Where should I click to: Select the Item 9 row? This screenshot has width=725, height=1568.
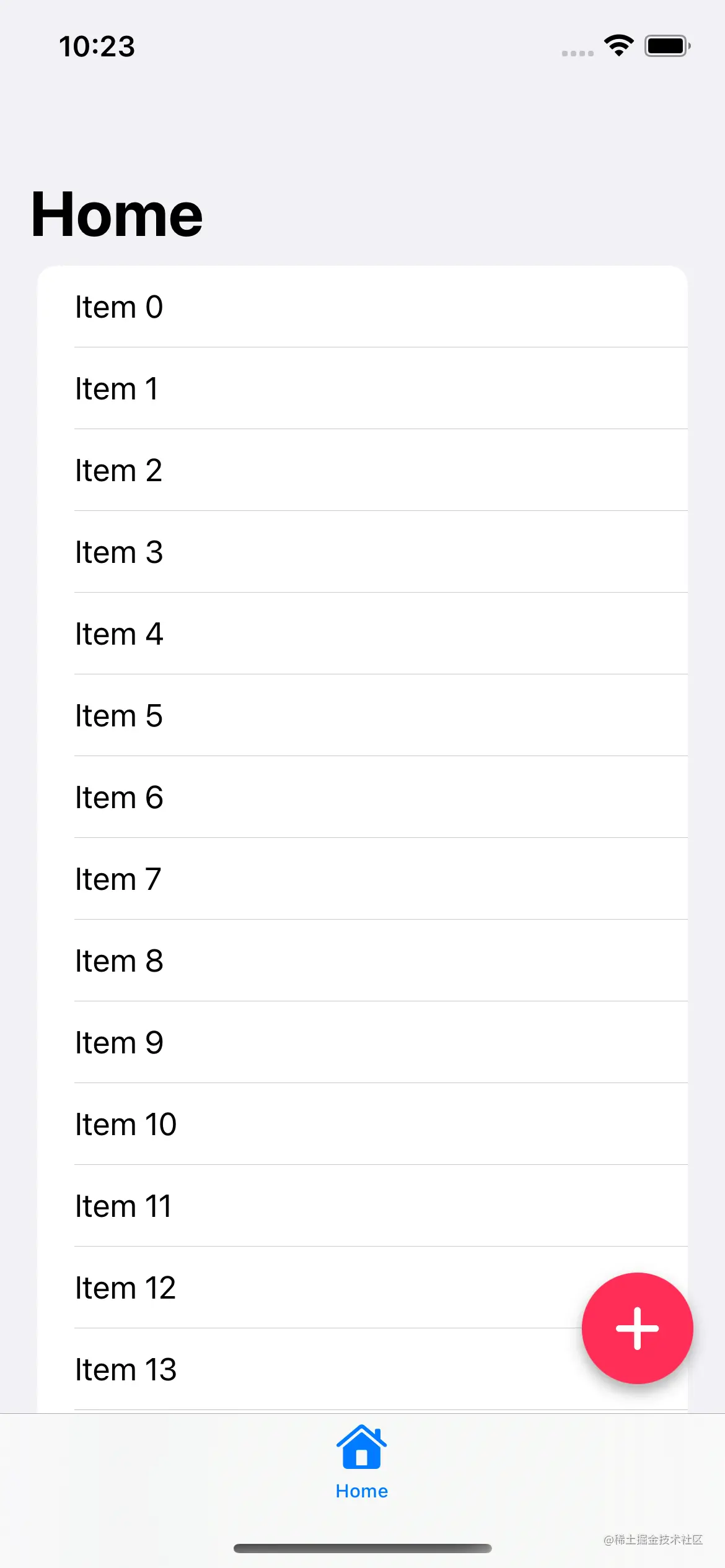click(362, 1043)
